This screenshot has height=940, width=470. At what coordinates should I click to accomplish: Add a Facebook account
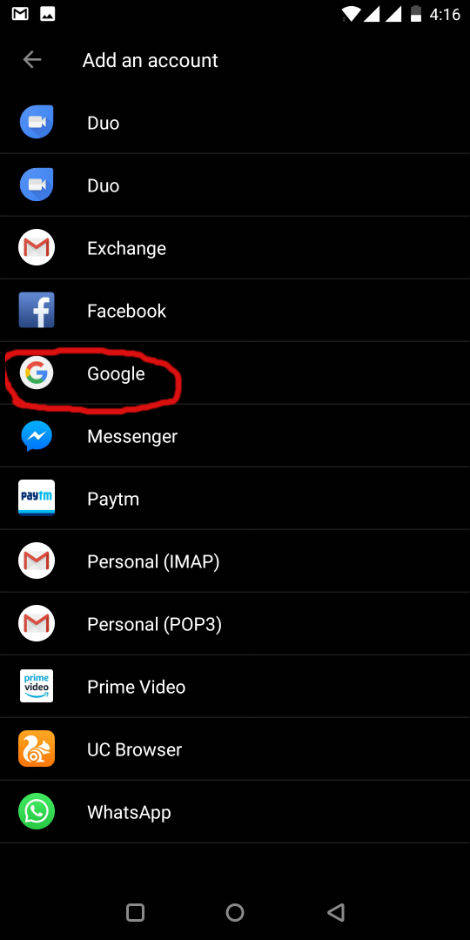tap(235, 311)
